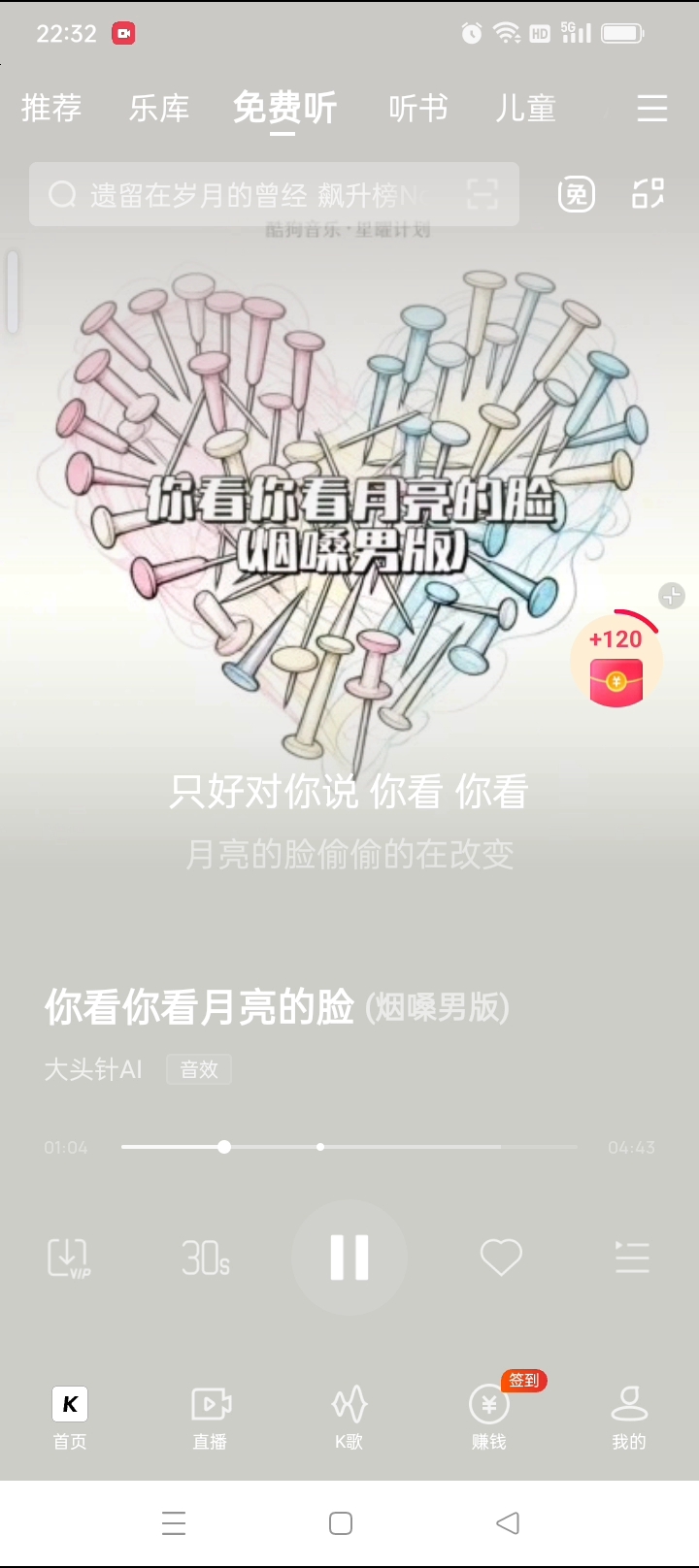Open the 音效 sound effects chip
The image size is (699, 1568).
(x=199, y=1069)
